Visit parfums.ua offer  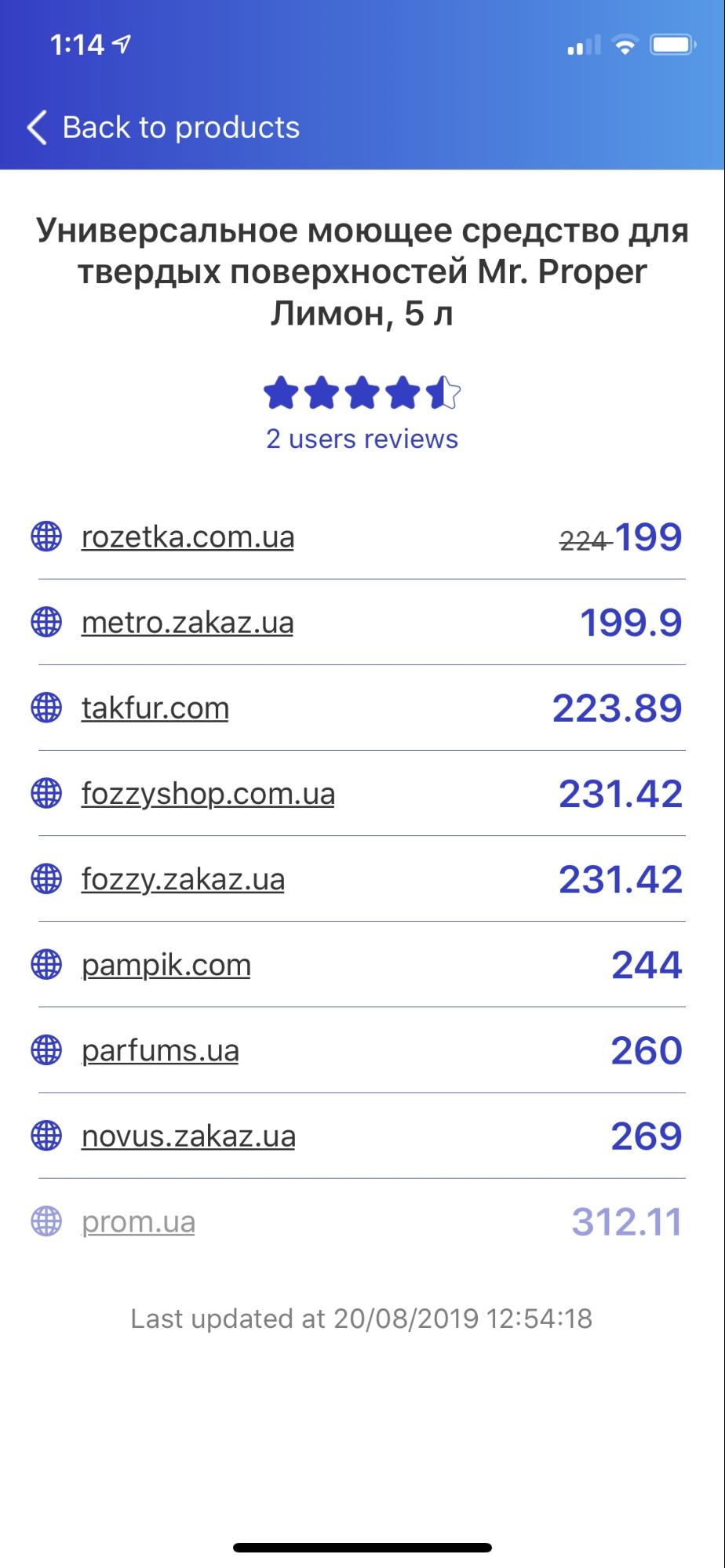(x=160, y=1050)
